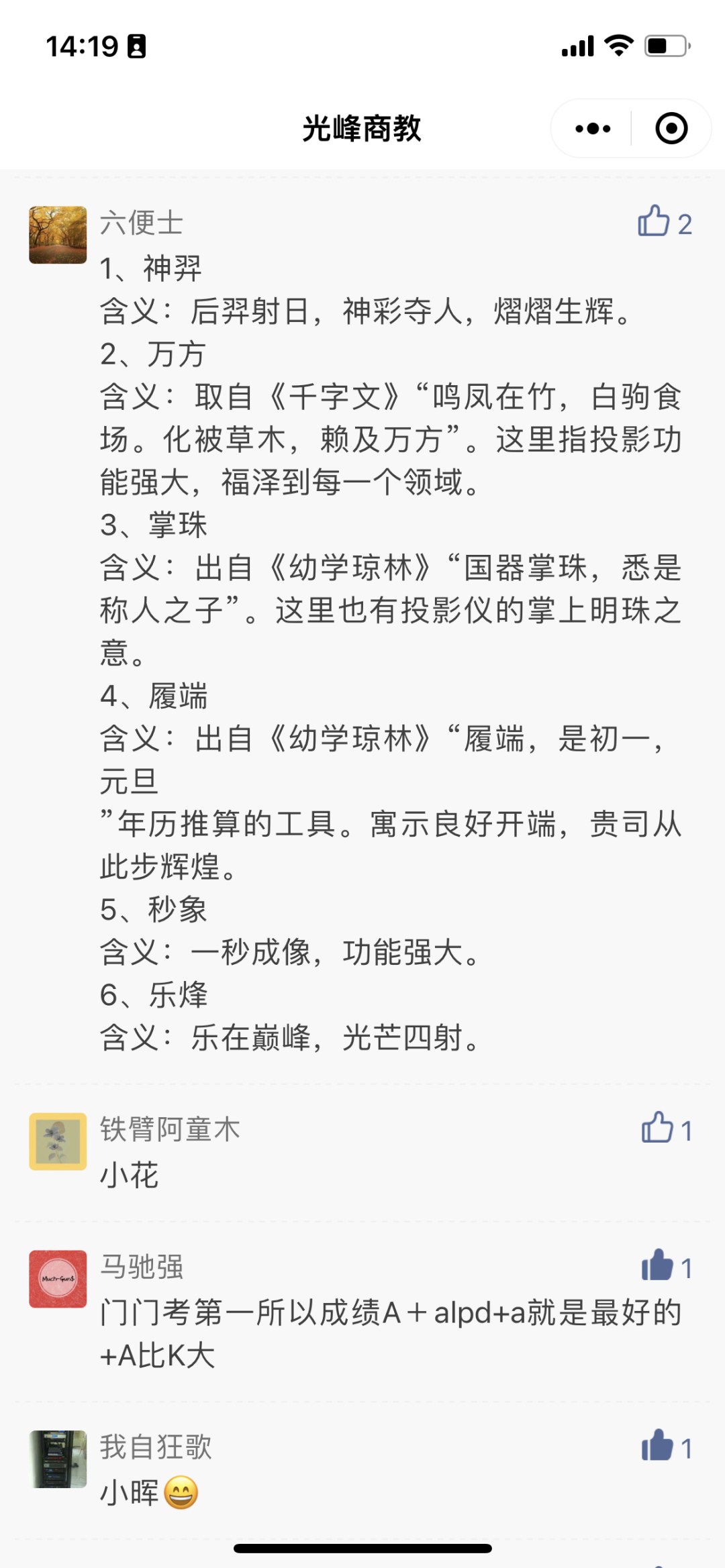The image size is (725, 1568).
Task: Remove your like from 我自狂歌's comment
Action: (657, 1446)
